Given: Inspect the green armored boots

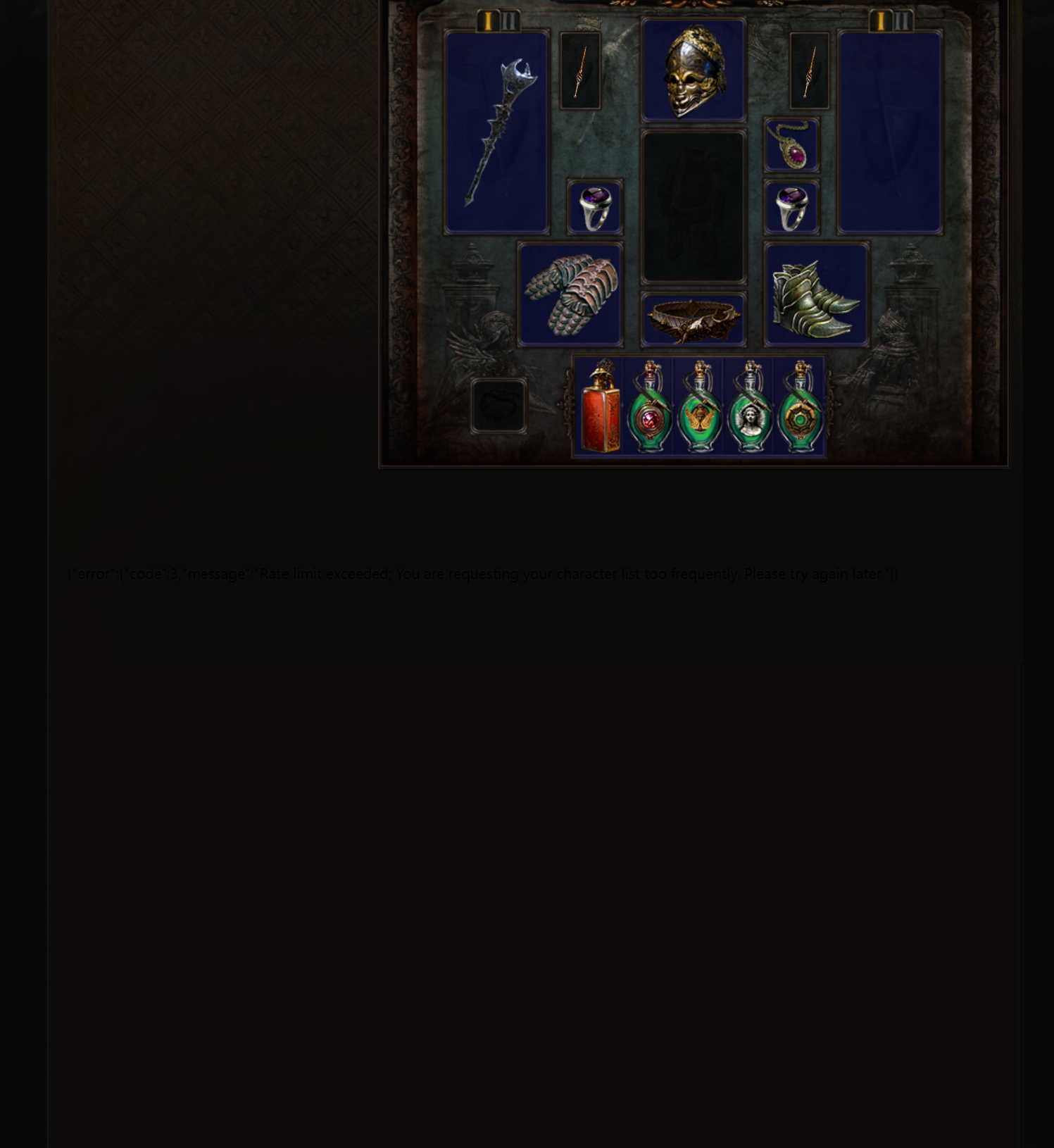Looking at the screenshot, I should tap(817, 294).
